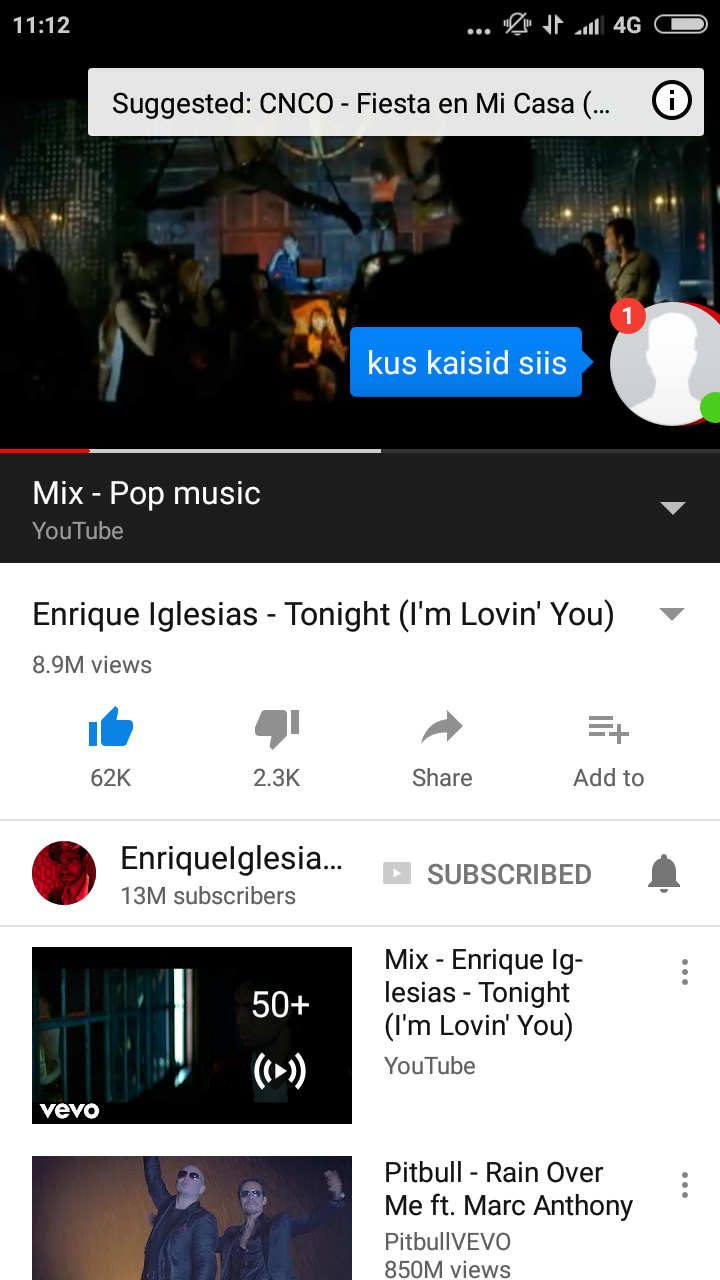
Task: Expand the video description arrow
Action: click(672, 614)
